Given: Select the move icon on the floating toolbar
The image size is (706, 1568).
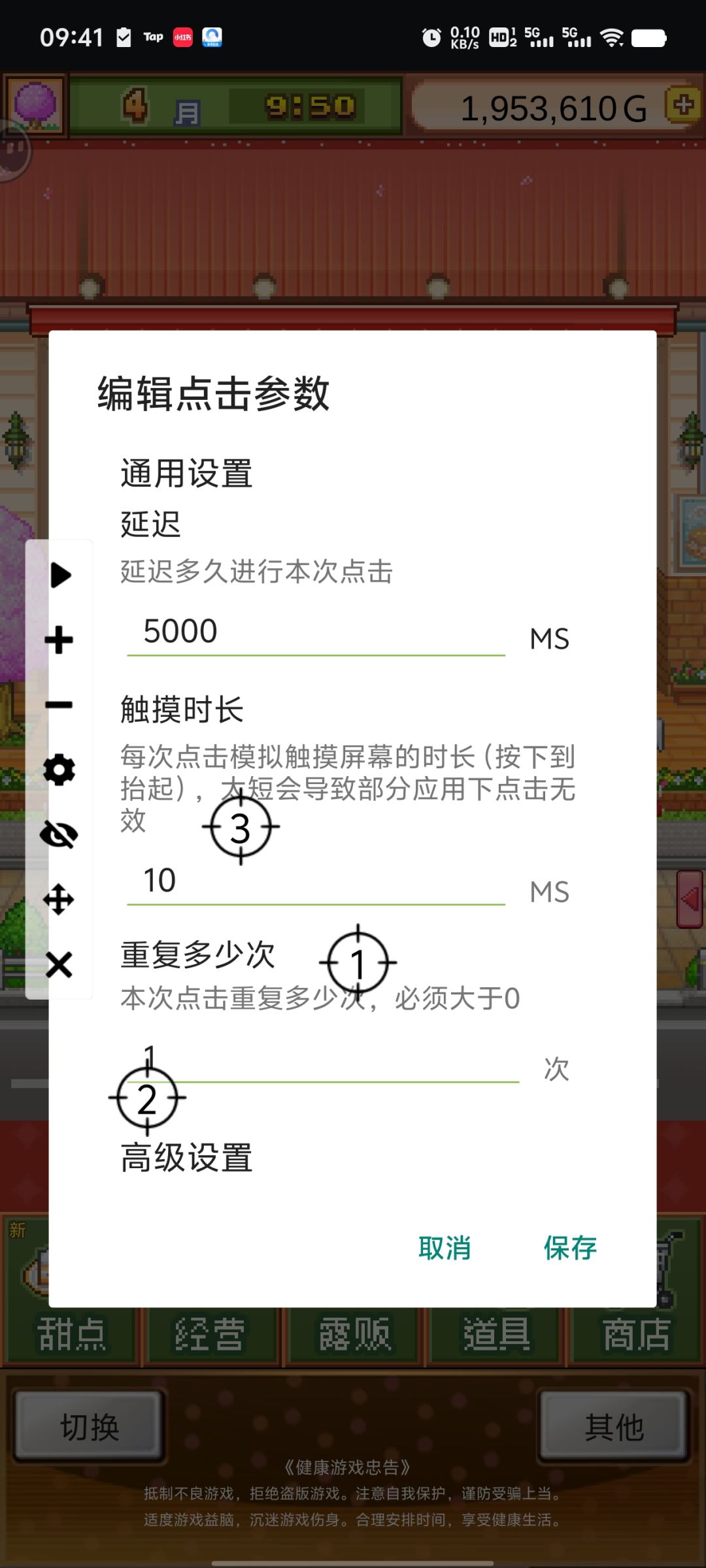Looking at the screenshot, I should (x=59, y=900).
